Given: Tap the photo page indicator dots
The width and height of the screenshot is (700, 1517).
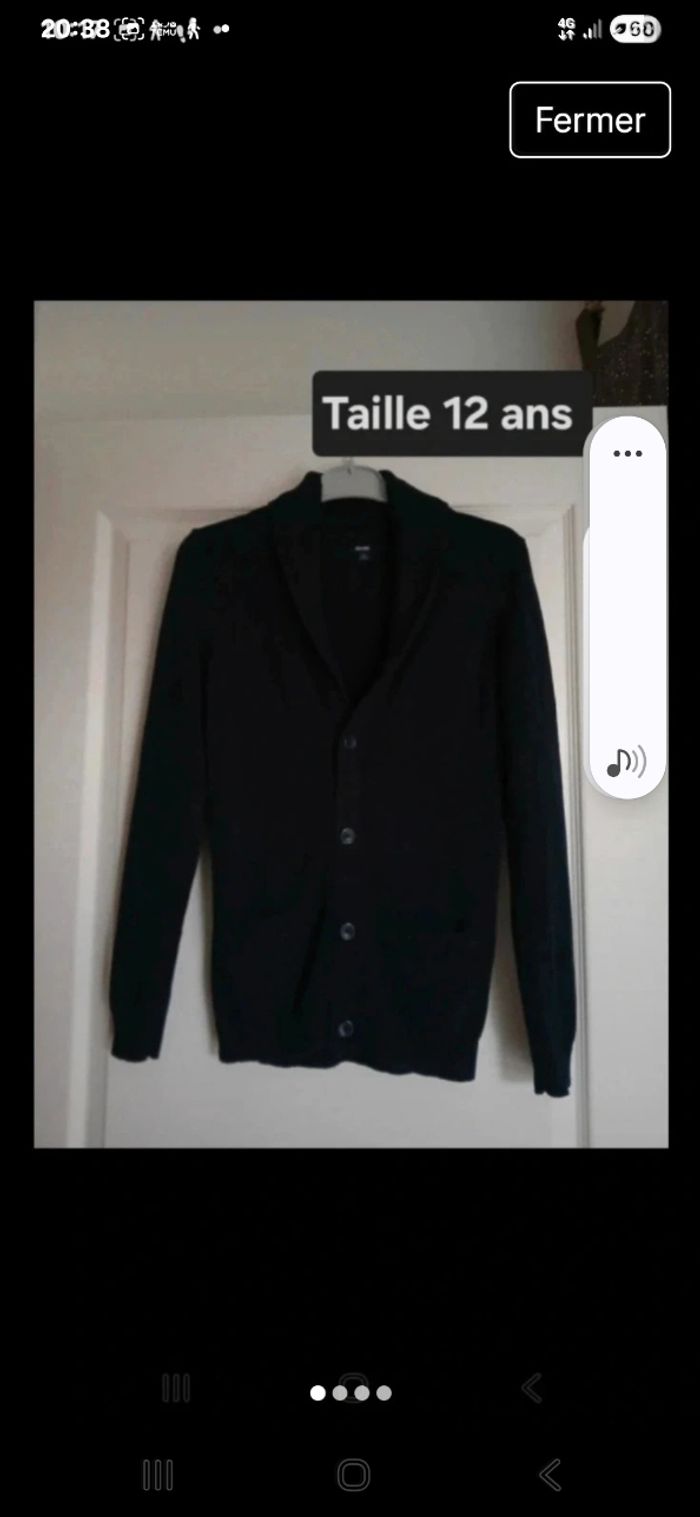Looking at the screenshot, I should pos(350,1392).
